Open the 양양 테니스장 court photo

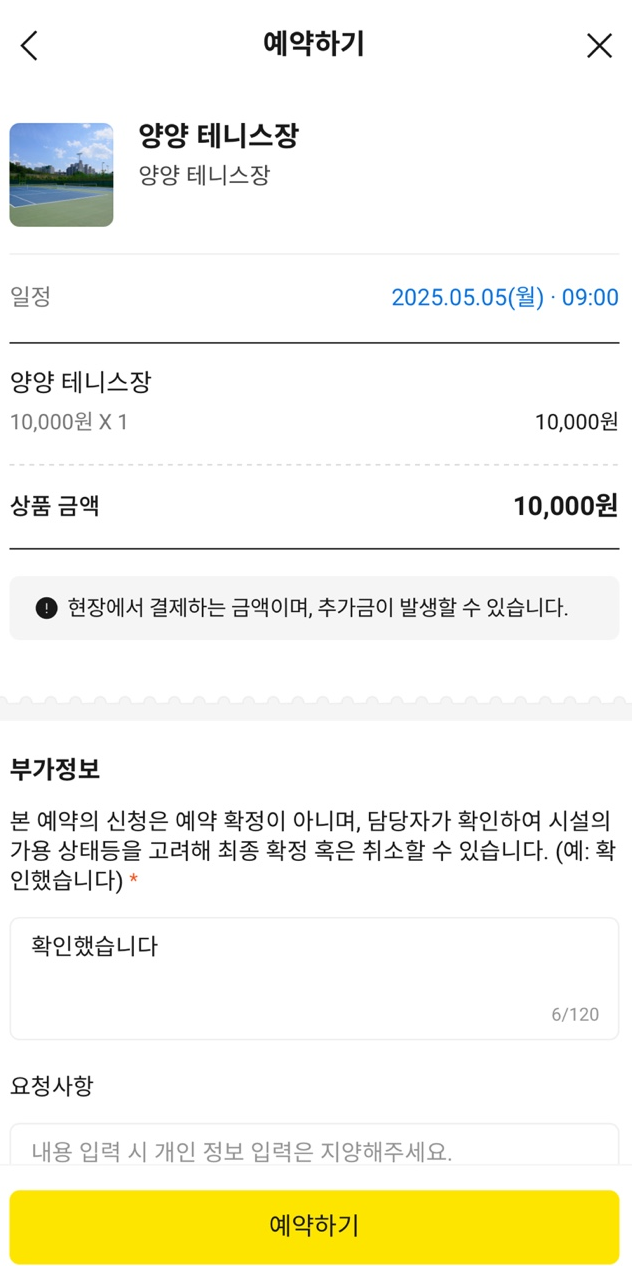(61, 175)
